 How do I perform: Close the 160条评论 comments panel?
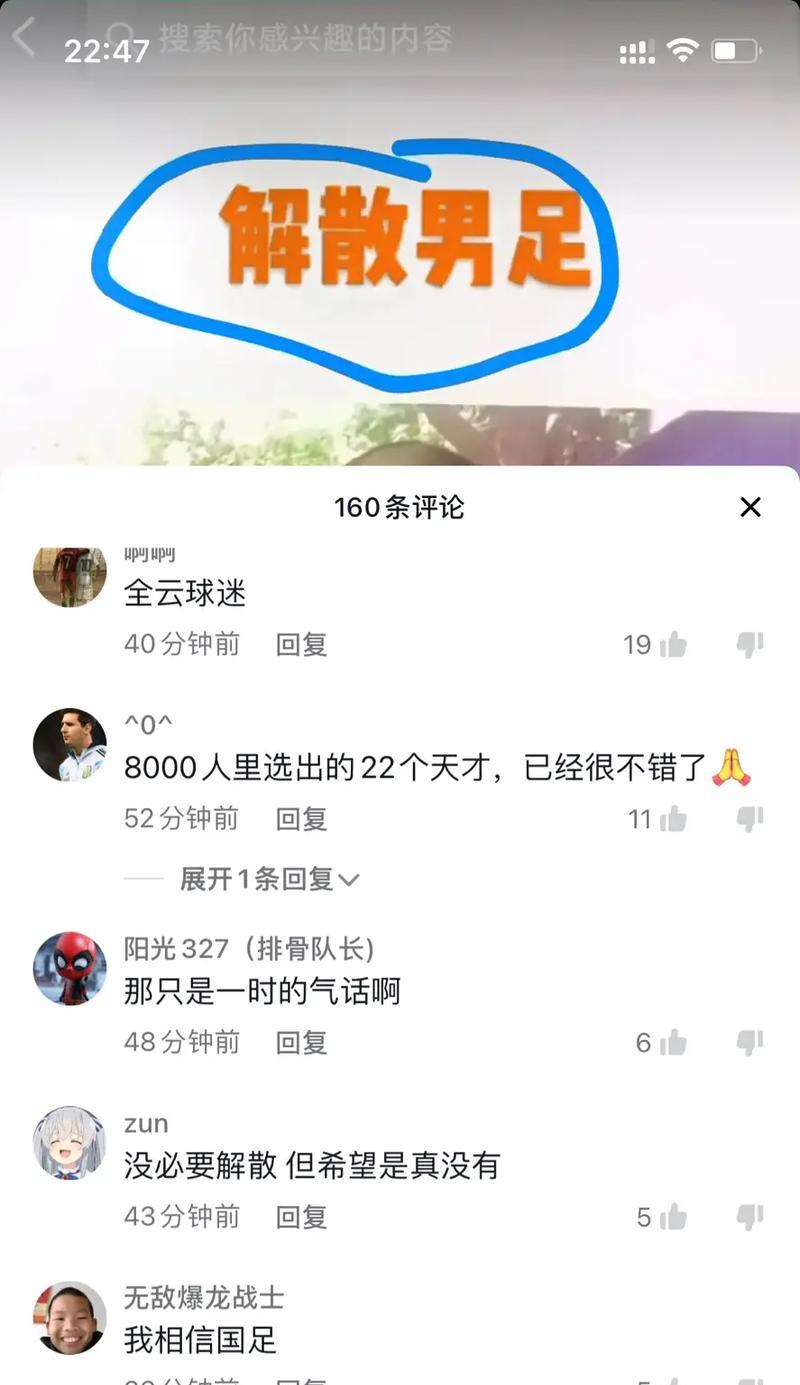pyautogui.click(x=750, y=507)
